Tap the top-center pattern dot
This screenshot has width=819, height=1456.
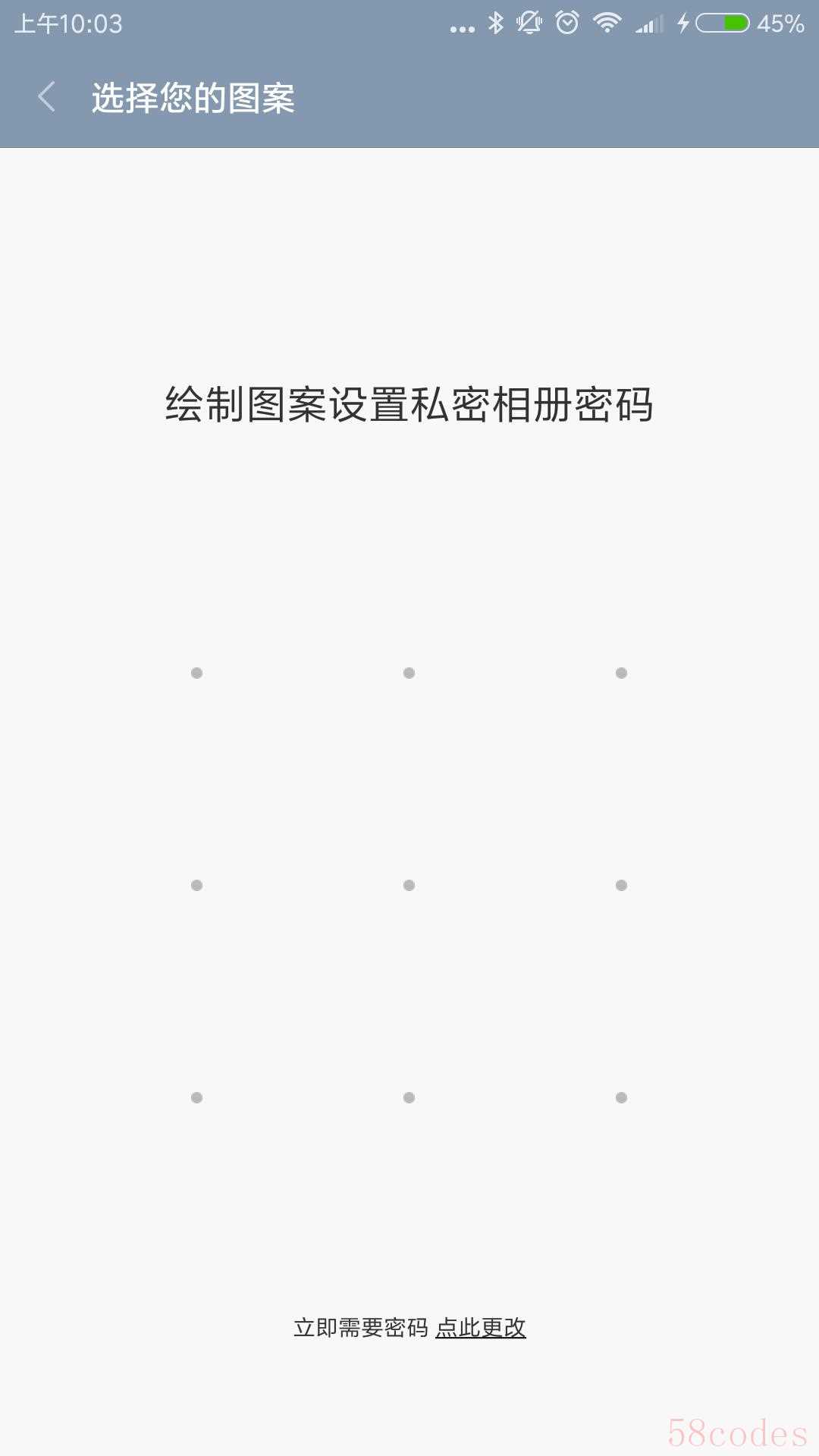point(409,673)
